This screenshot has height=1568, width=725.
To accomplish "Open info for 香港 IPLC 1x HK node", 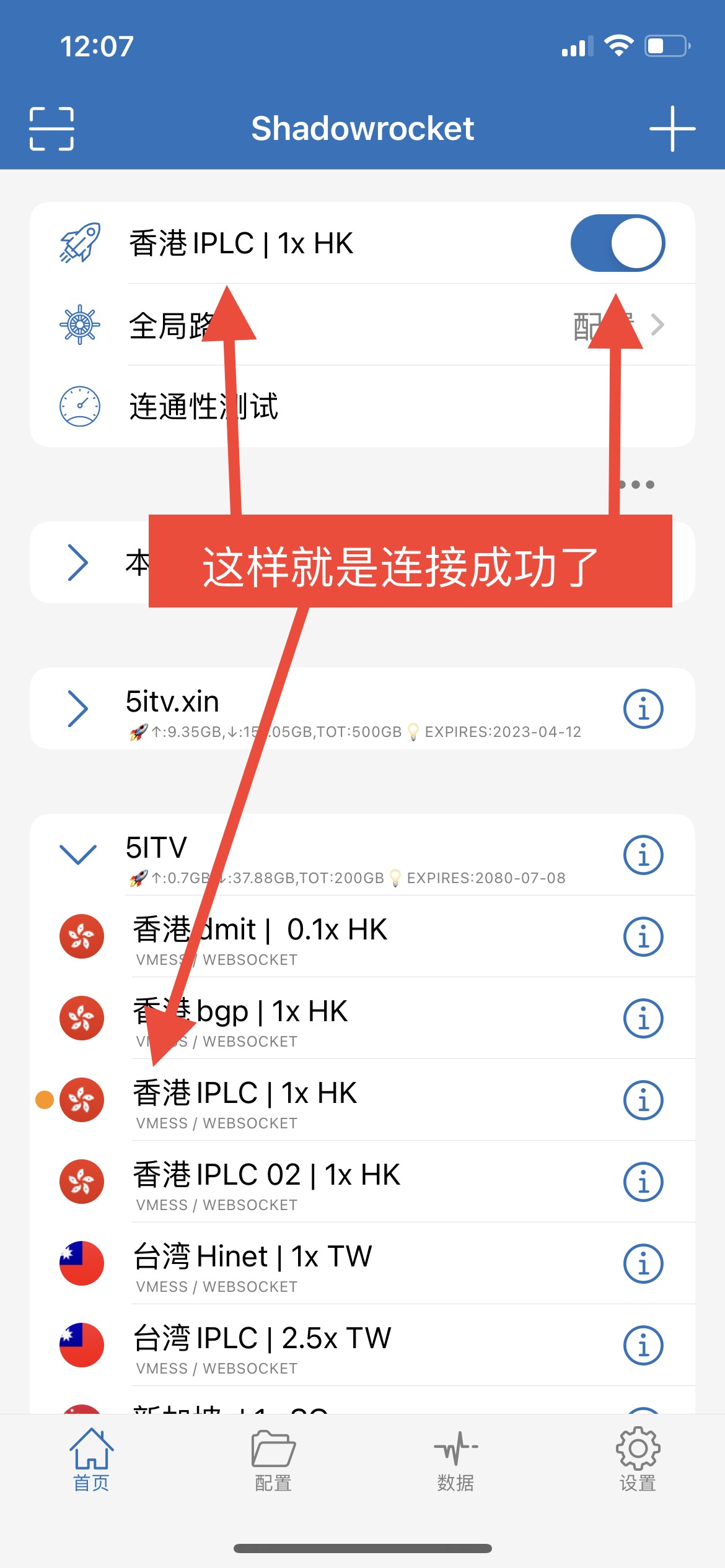I will coord(643,1100).
